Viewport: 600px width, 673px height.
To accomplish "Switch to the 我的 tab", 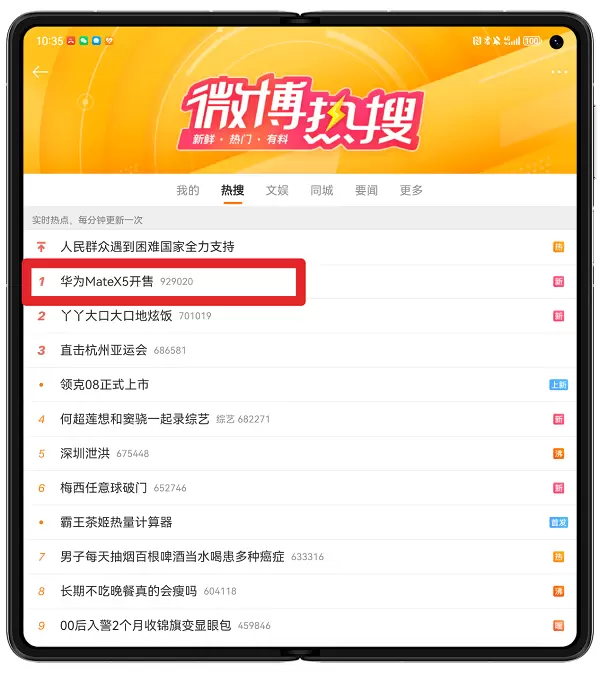I will 188,190.
